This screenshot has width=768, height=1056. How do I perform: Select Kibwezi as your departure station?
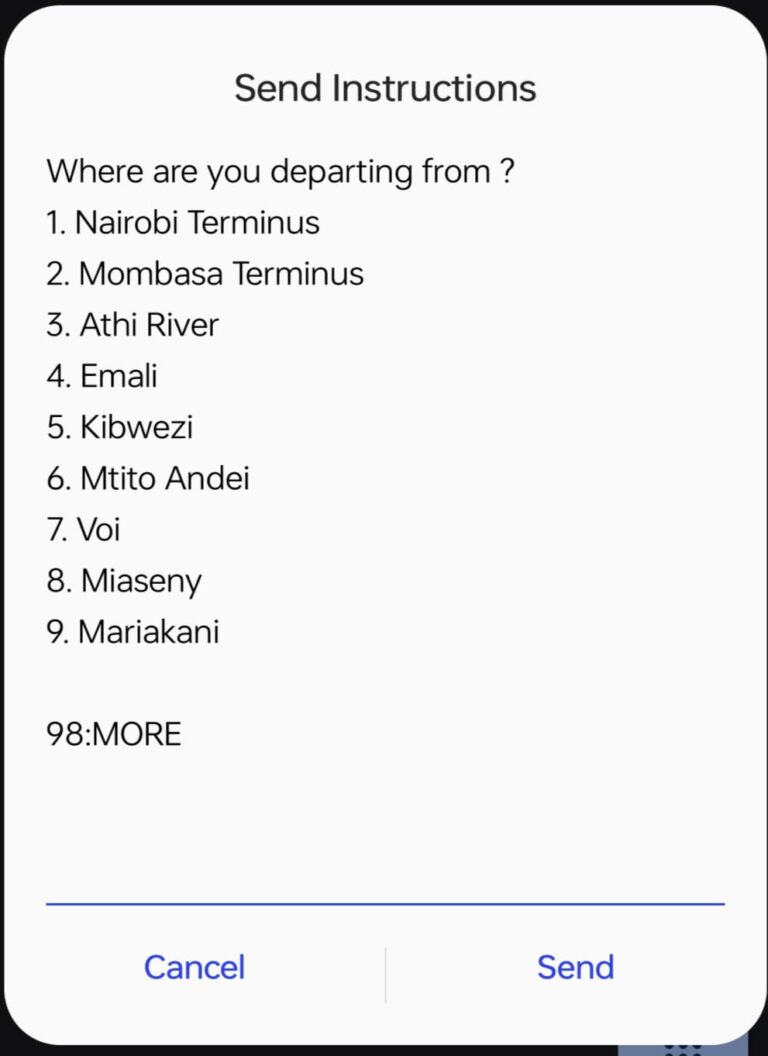119,427
